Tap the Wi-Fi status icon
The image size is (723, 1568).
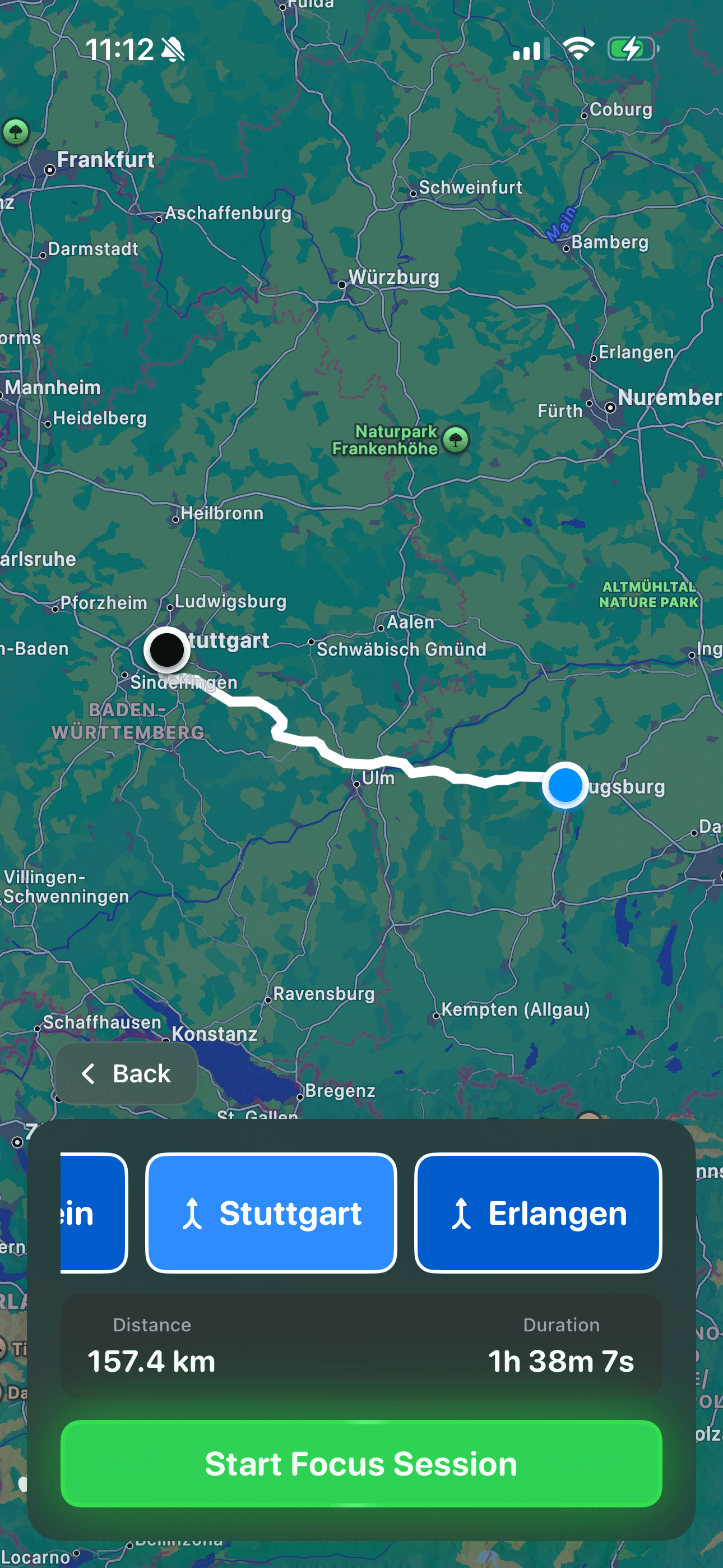click(576, 49)
